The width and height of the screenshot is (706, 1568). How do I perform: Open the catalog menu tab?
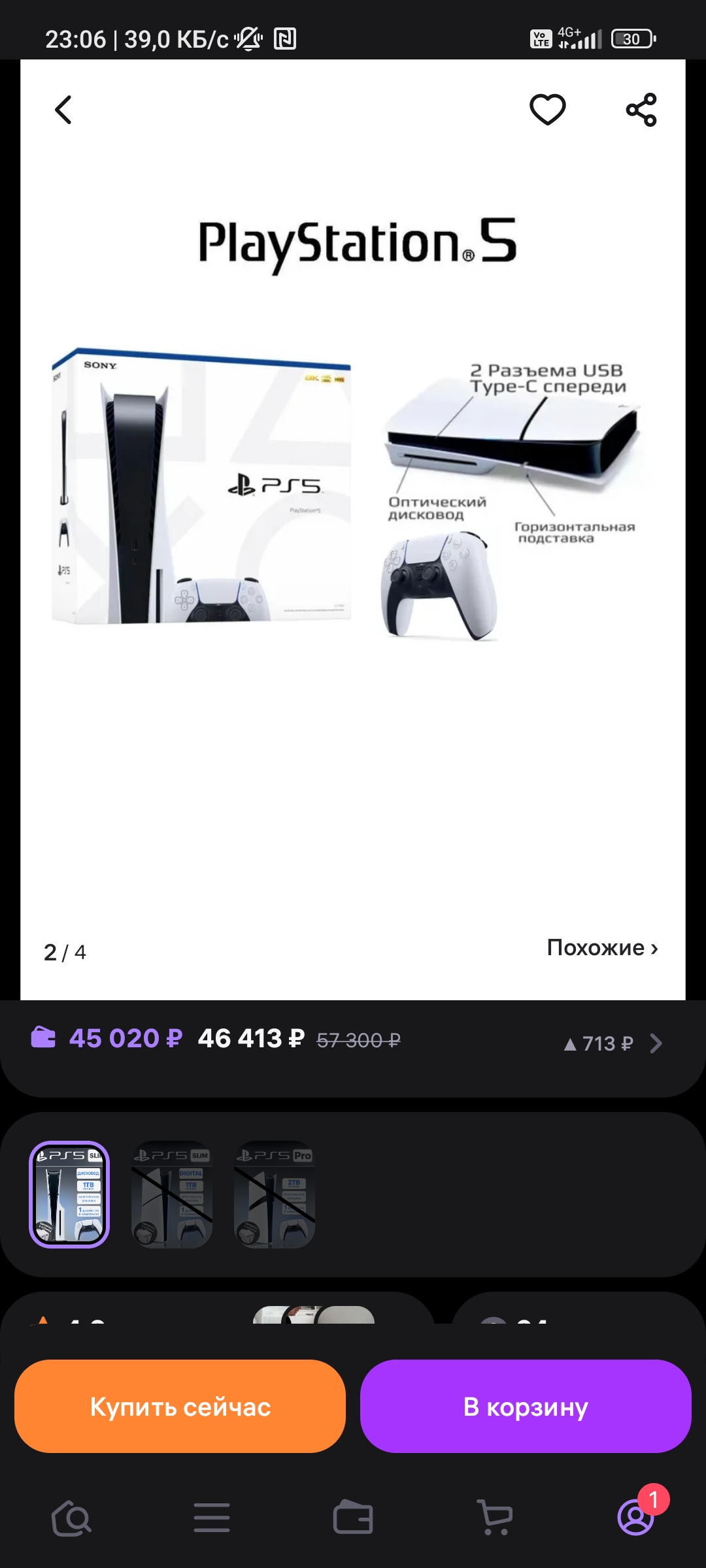click(x=212, y=1518)
